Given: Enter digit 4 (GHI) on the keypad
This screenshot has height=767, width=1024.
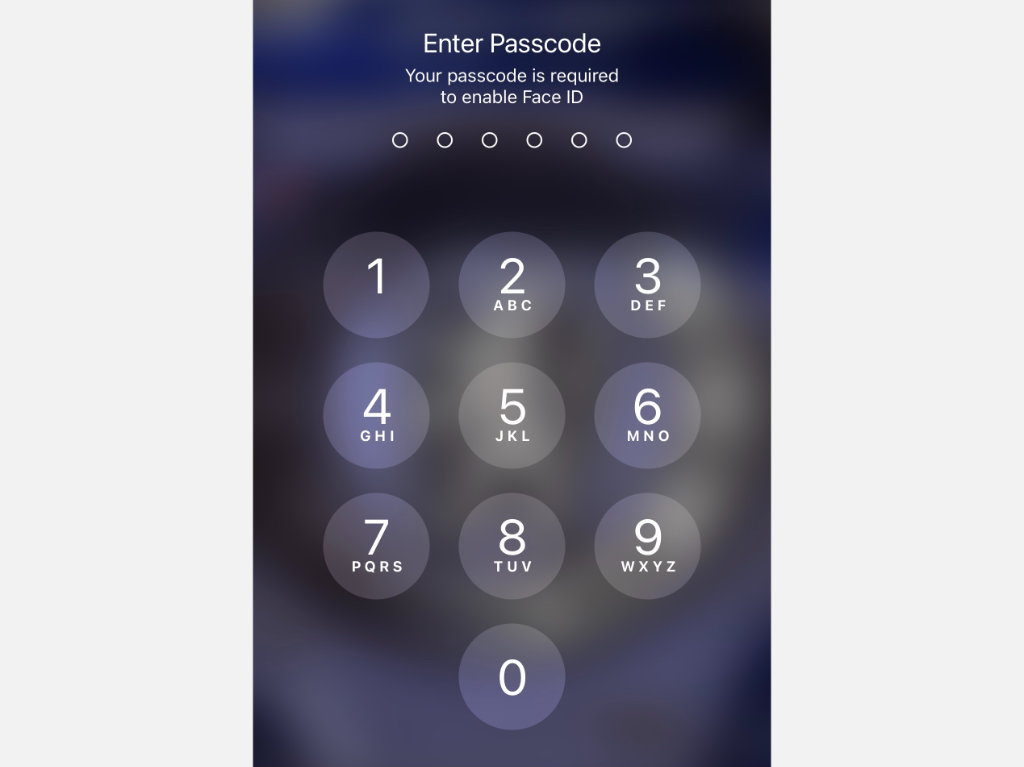Looking at the screenshot, I should click(x=376, y=415).
